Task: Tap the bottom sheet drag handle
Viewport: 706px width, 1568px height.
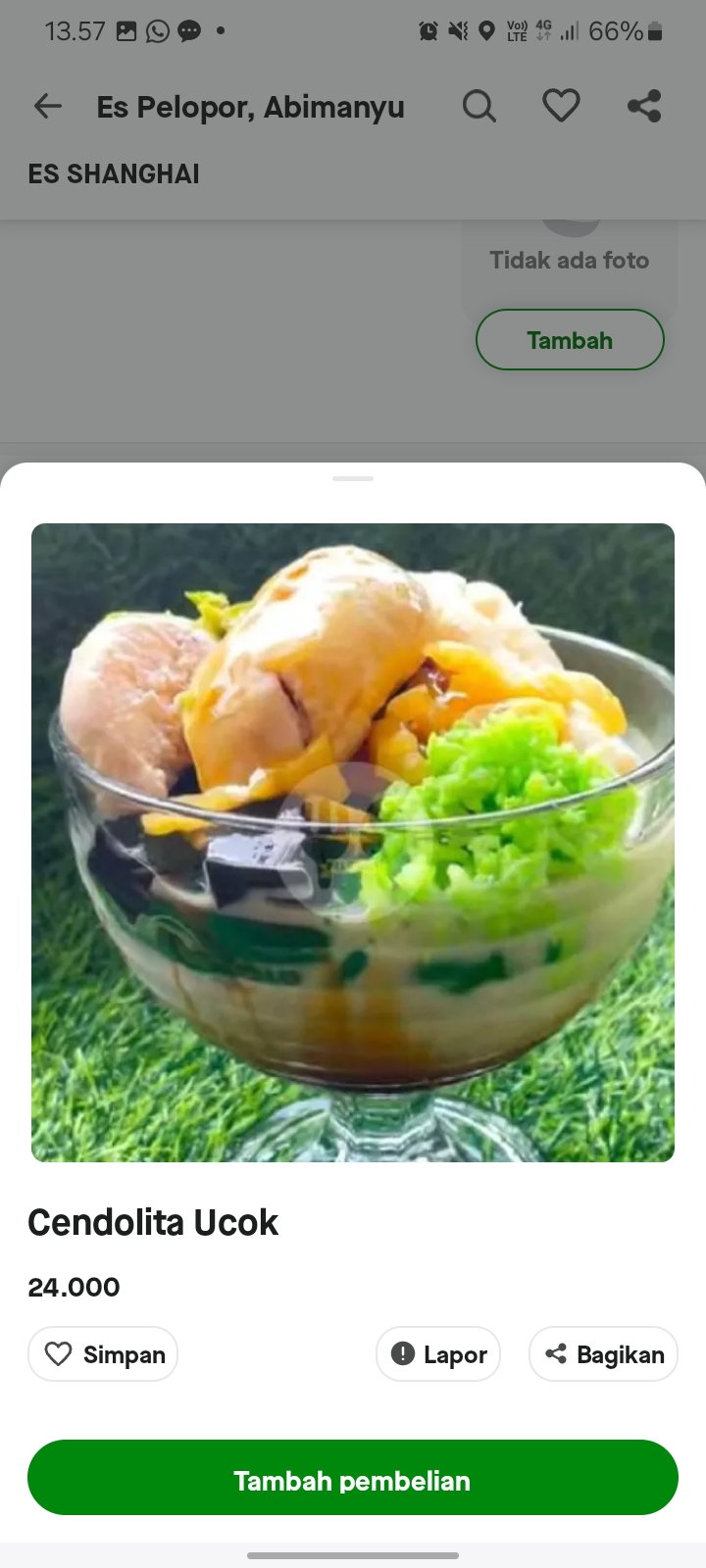Action: click(x=353, y=478)
